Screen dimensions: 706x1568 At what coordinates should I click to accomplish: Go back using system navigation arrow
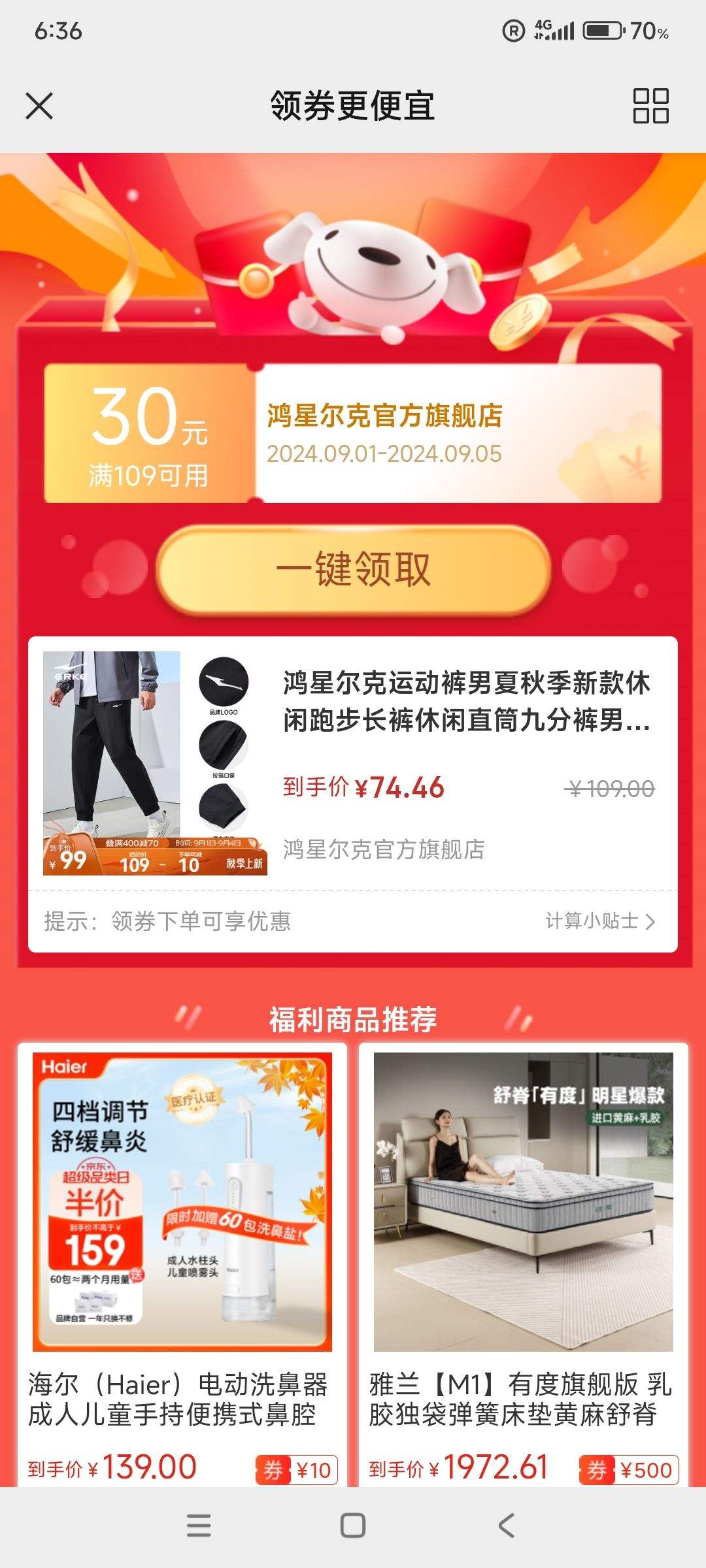[507, 1526]
